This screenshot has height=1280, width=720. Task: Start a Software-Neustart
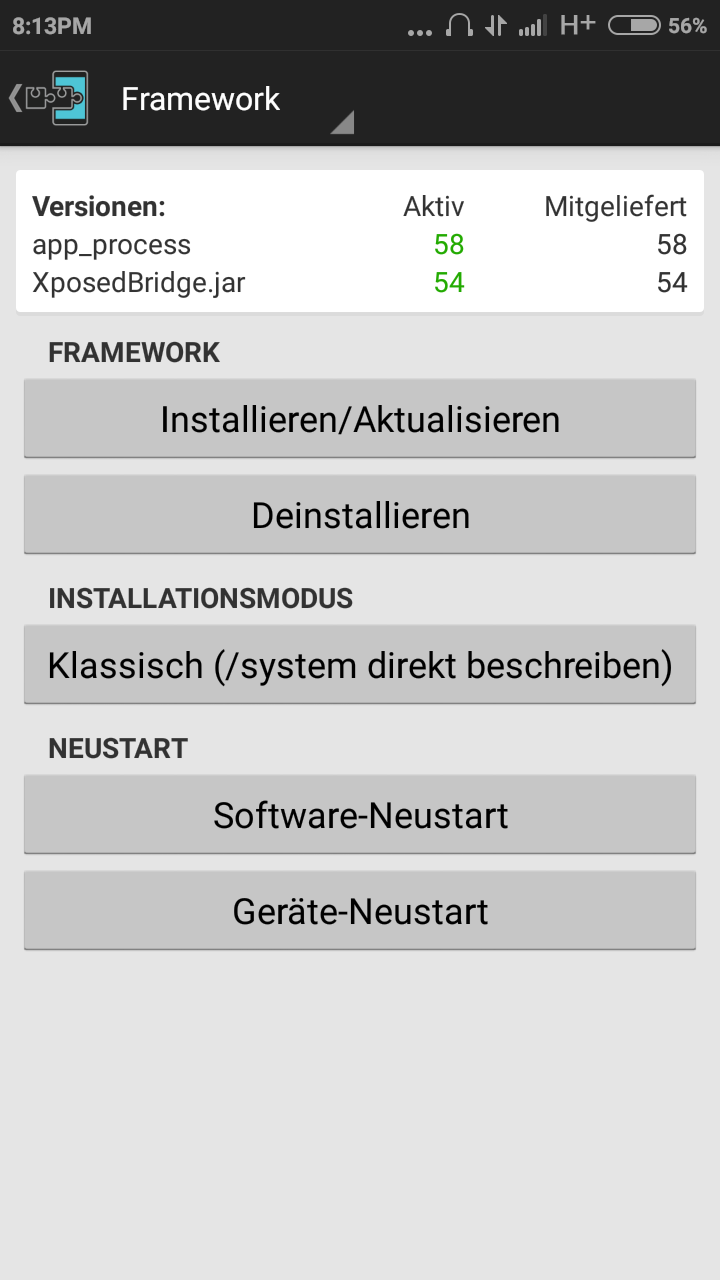360,815
